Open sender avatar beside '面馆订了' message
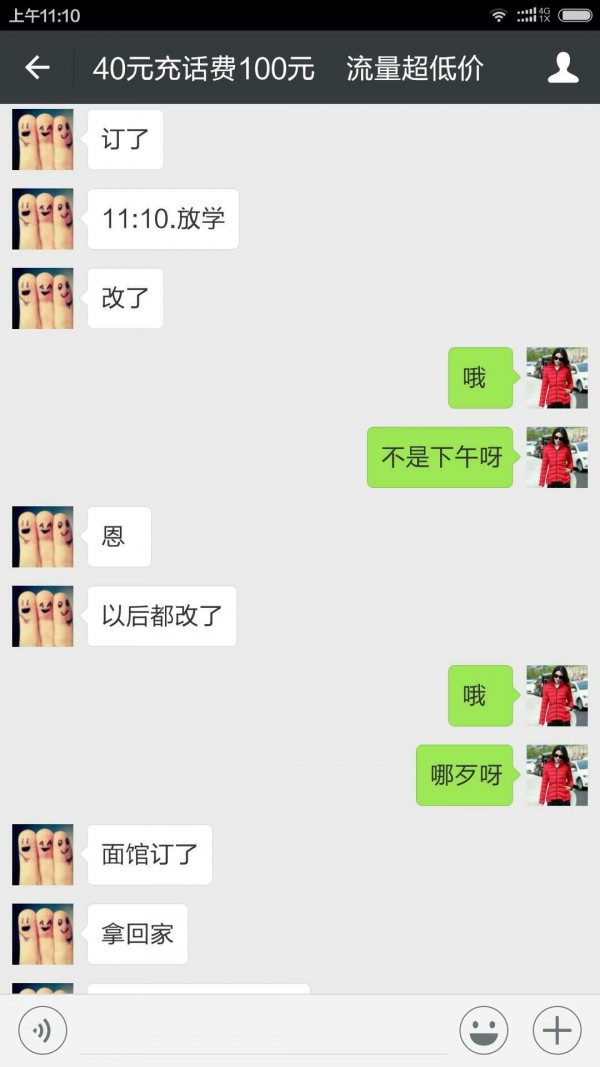The width and height of the screenshot is (600, 1067). (43, 854)
